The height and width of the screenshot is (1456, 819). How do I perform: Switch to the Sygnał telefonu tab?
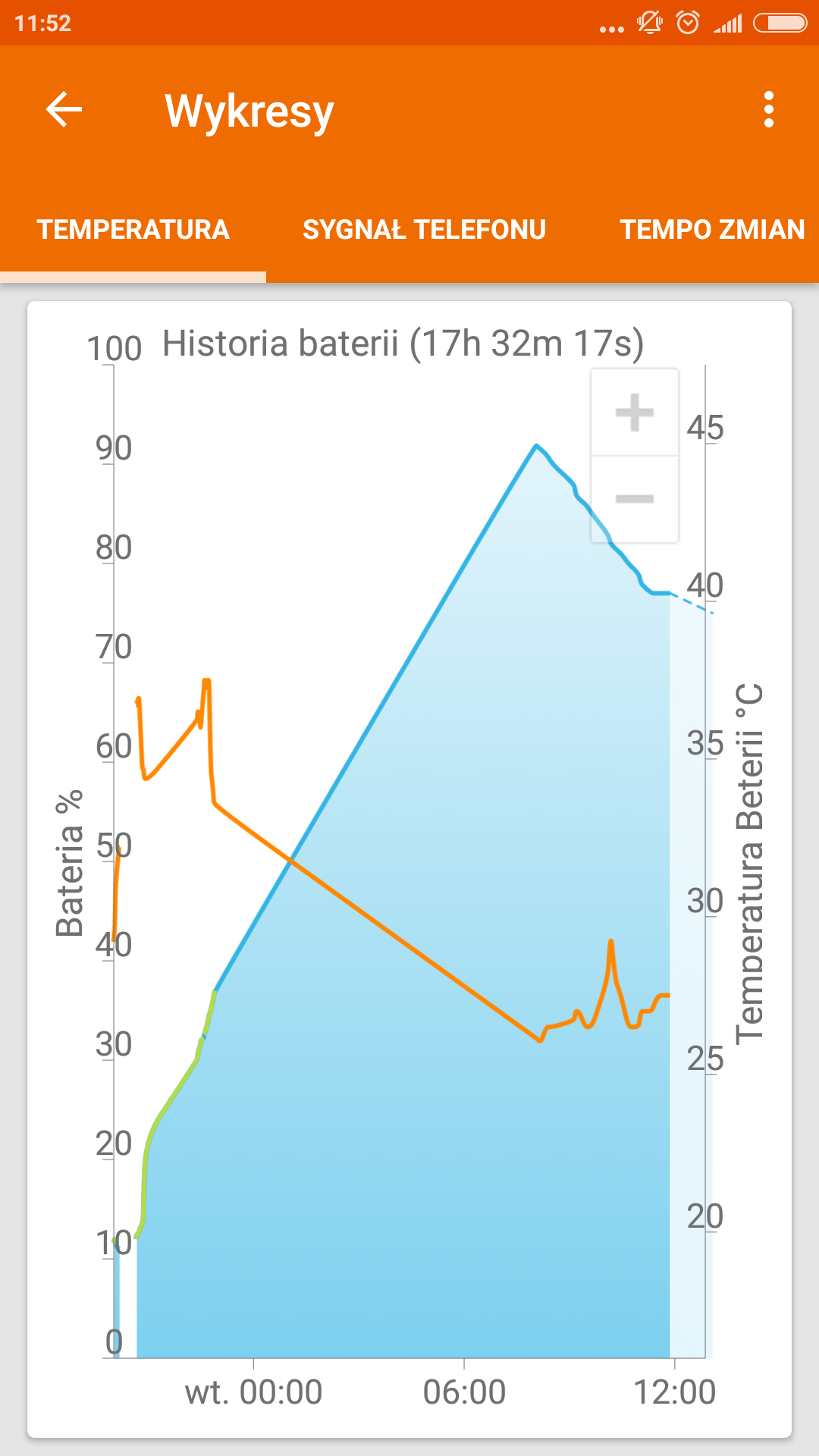coord(424,230)
